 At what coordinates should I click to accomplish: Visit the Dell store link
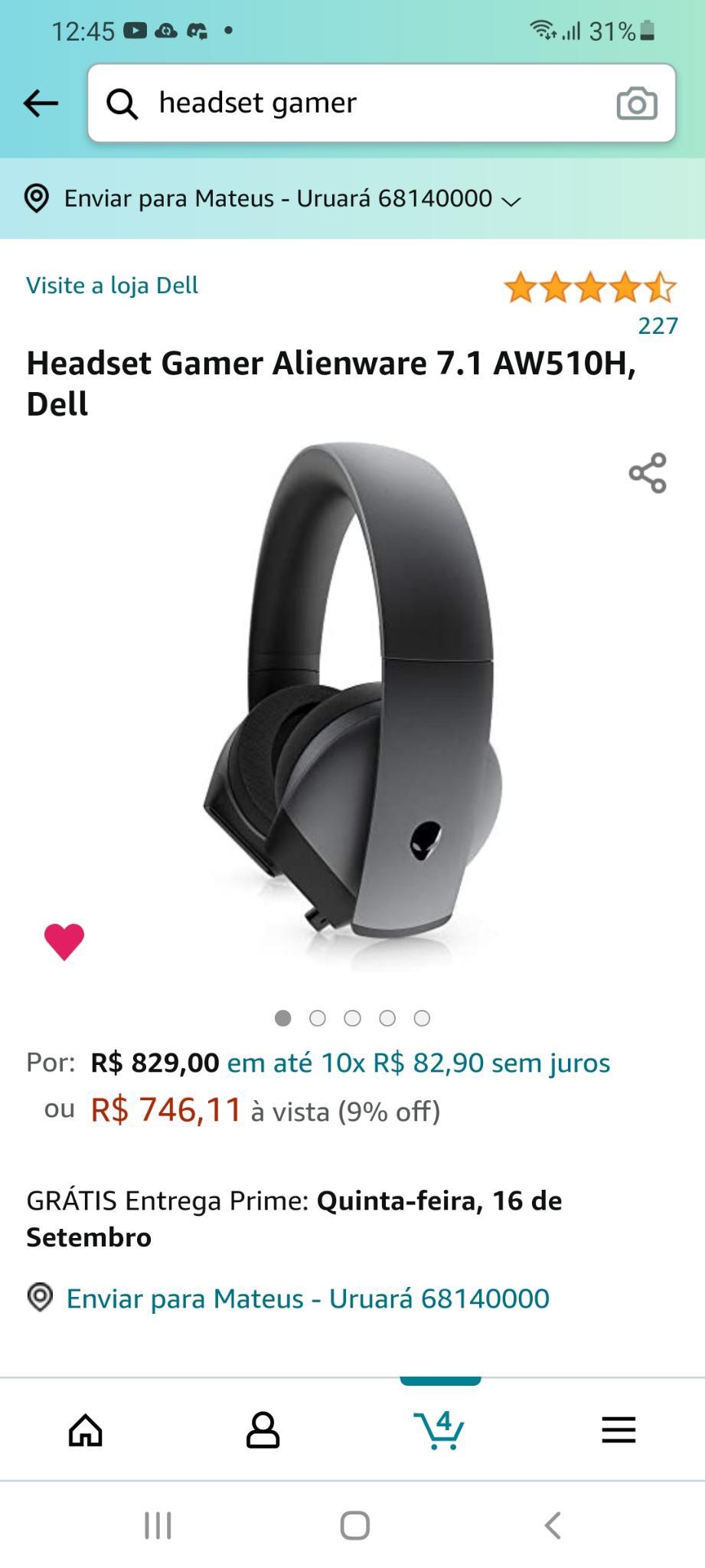coord(112,286)
